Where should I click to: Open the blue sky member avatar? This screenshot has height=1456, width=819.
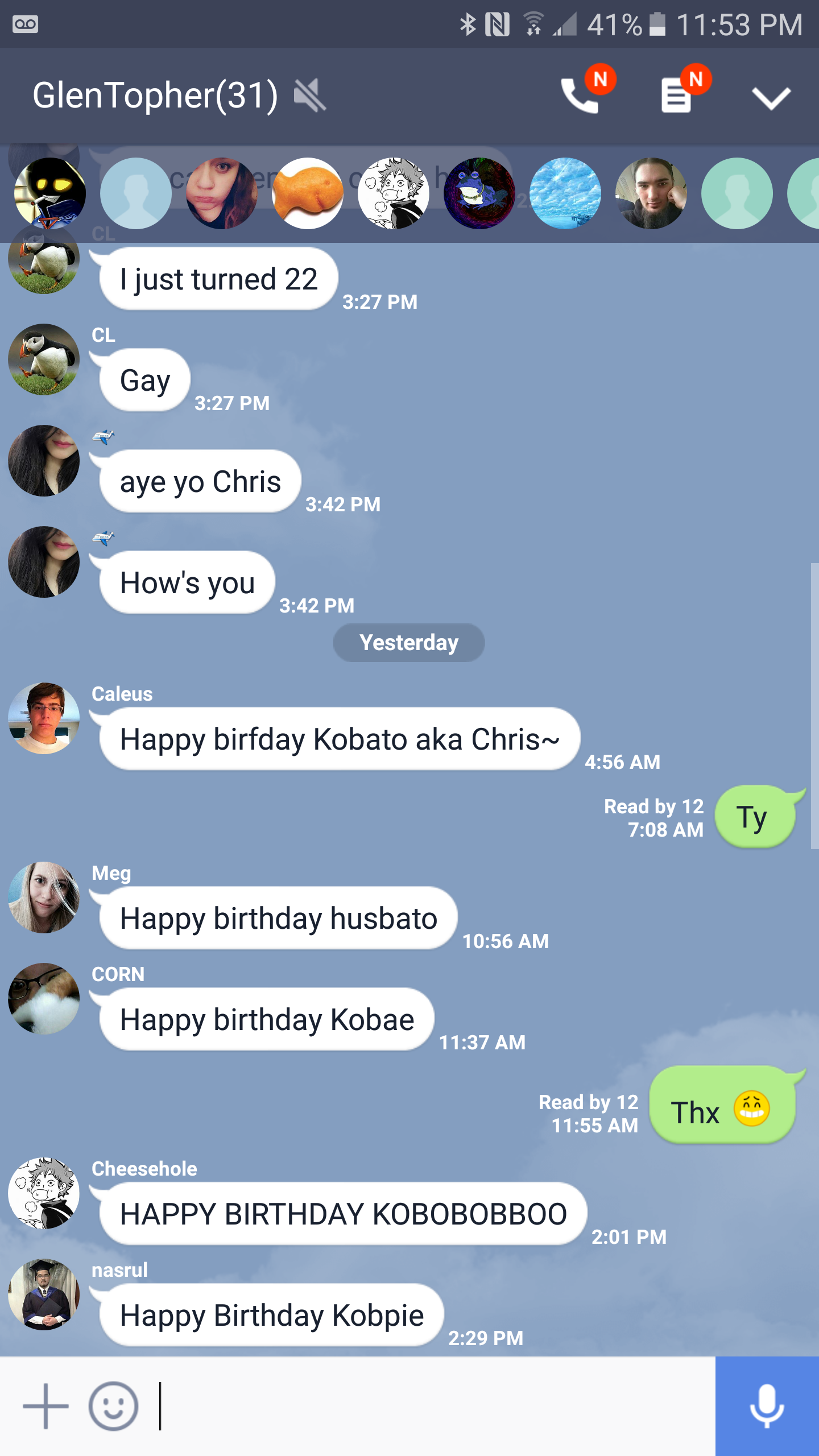(x=565, y=193)
